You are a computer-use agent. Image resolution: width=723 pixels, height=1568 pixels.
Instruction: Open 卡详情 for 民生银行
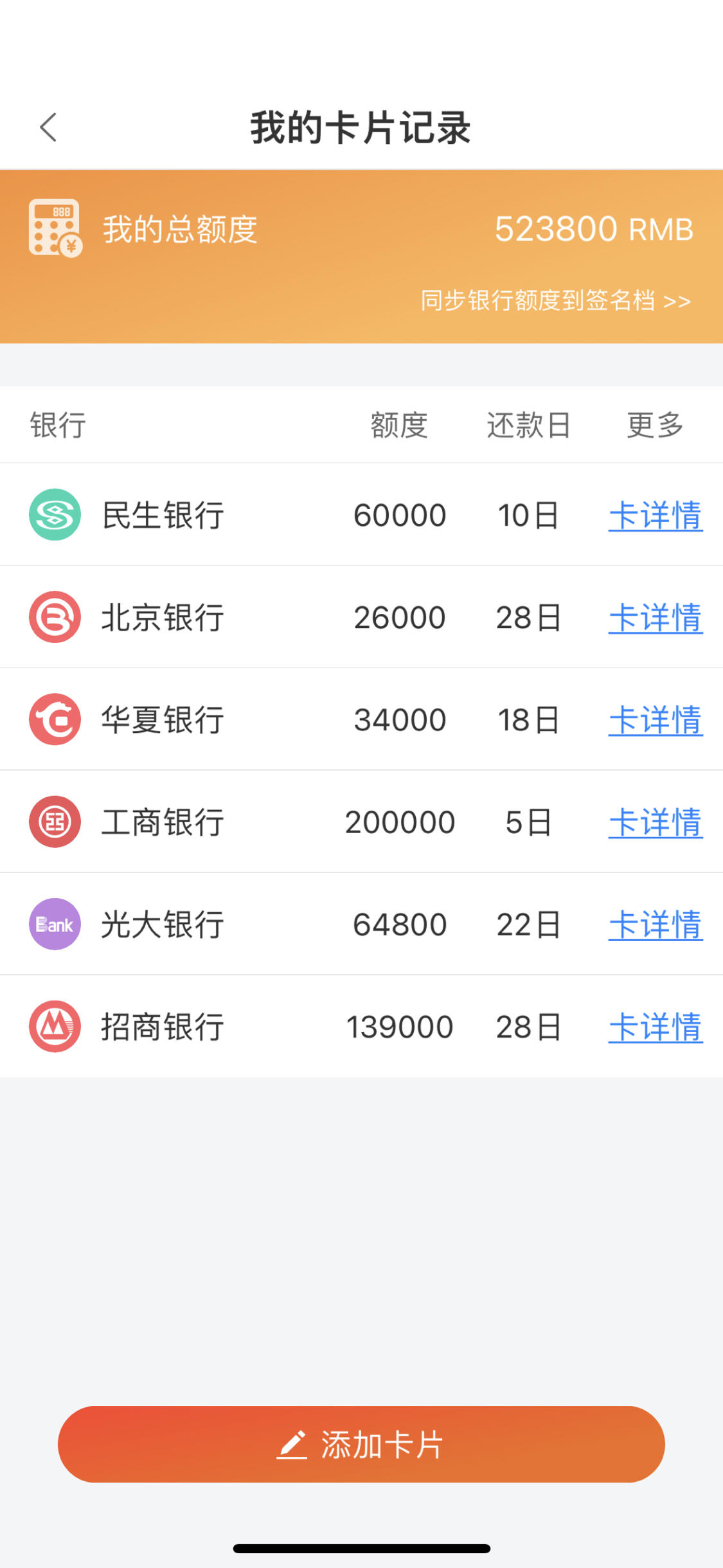point(656,516)
